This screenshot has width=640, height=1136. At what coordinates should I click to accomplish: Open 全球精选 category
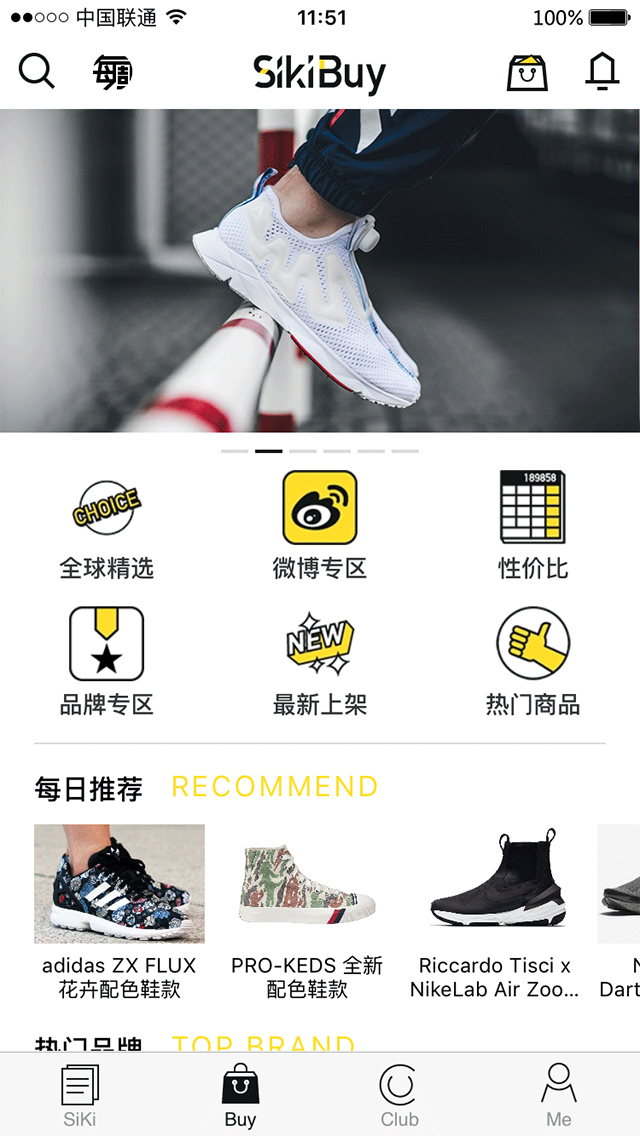point(106,525)
